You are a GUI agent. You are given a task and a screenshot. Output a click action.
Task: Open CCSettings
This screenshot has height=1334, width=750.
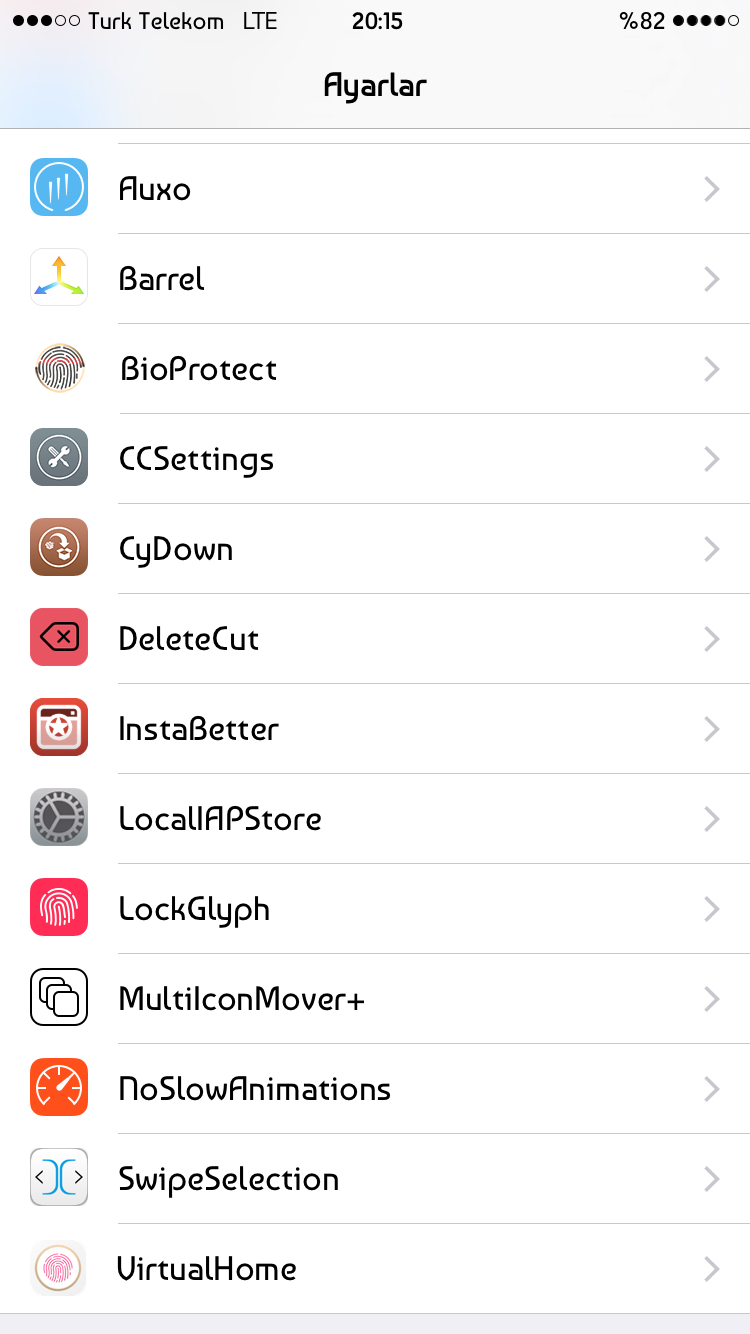tap(375, 459)
